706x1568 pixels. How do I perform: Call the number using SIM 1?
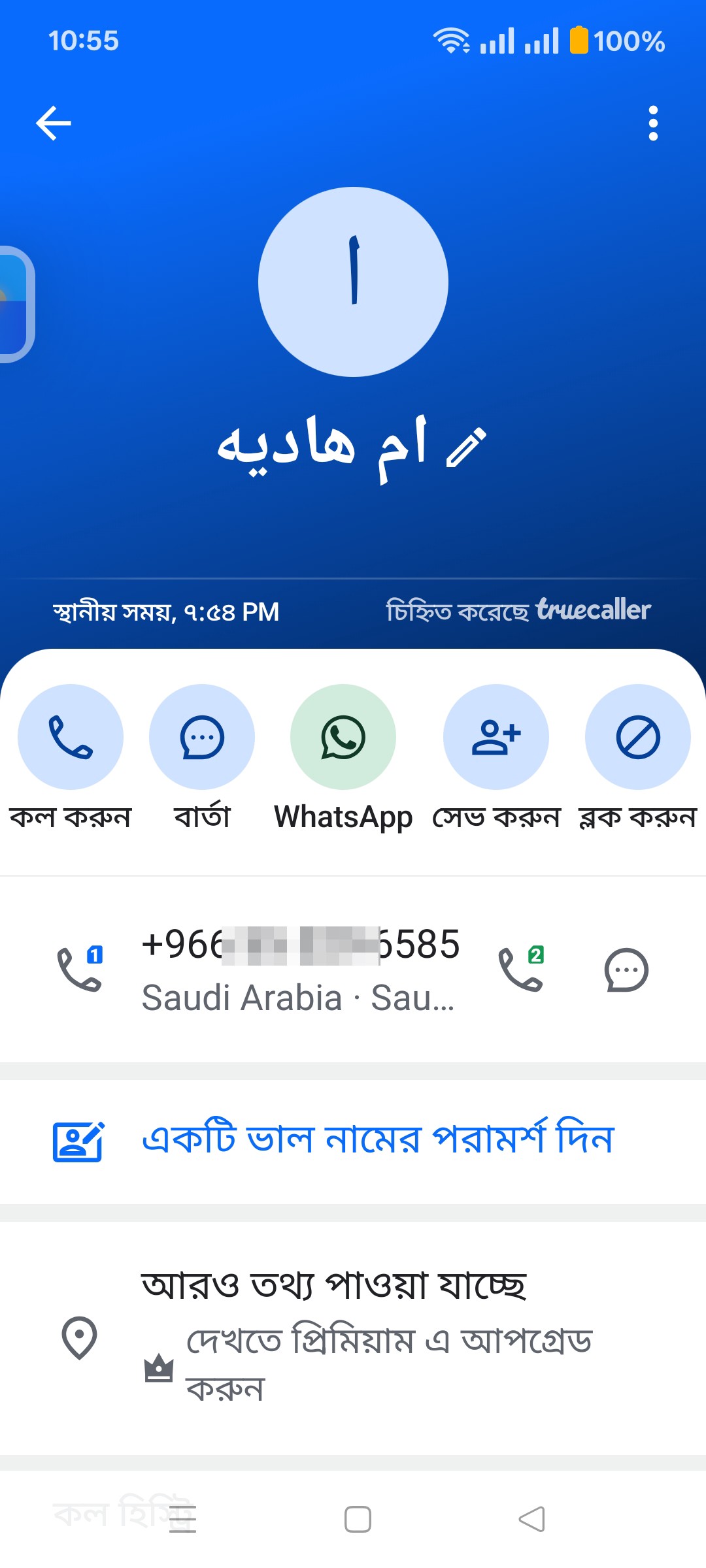pyautogui.click(x=80, y=969)
